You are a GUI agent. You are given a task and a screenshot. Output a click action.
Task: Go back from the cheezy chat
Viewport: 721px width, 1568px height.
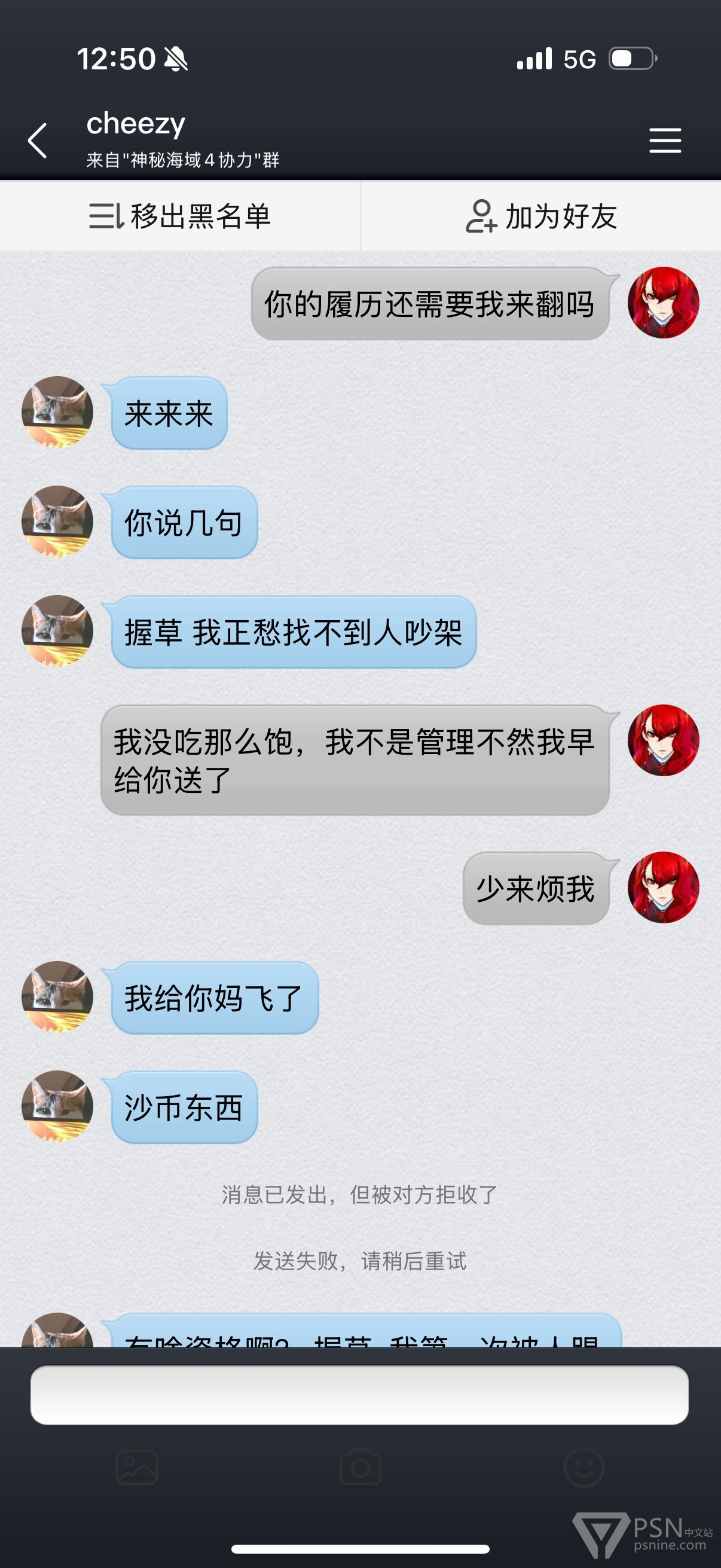coord(38,141)
